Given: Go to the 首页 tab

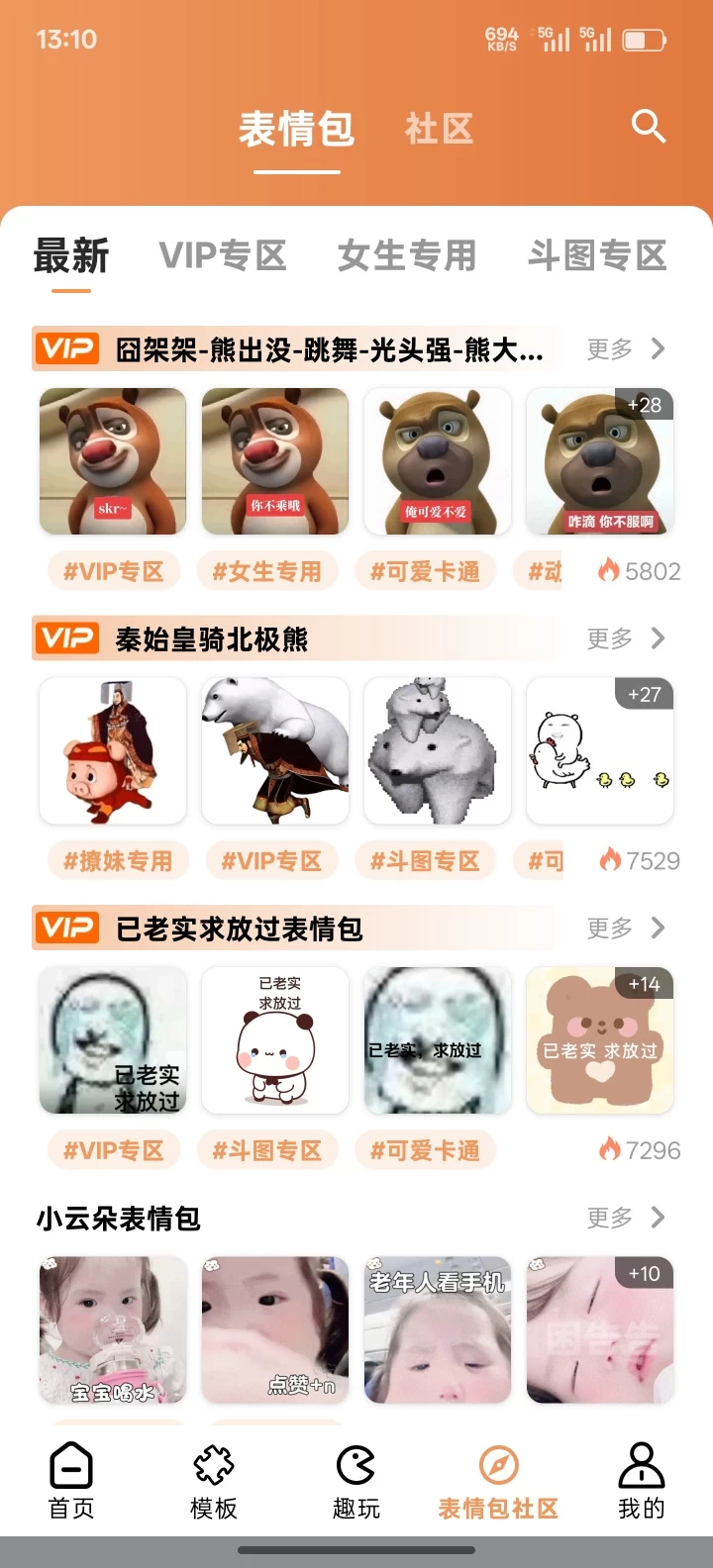Looking at the screenshot, I should [x=71, y=1481].
